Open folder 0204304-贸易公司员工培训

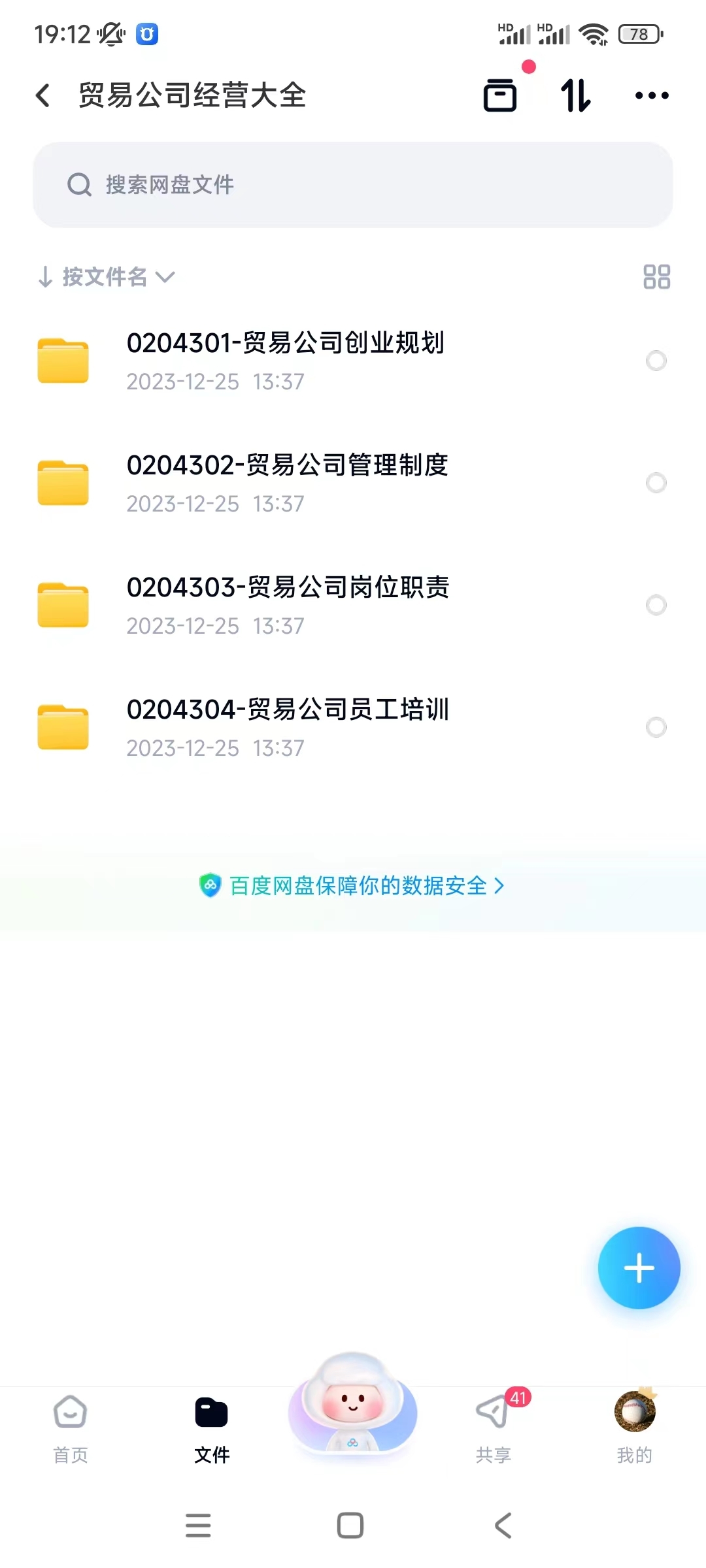353,727
